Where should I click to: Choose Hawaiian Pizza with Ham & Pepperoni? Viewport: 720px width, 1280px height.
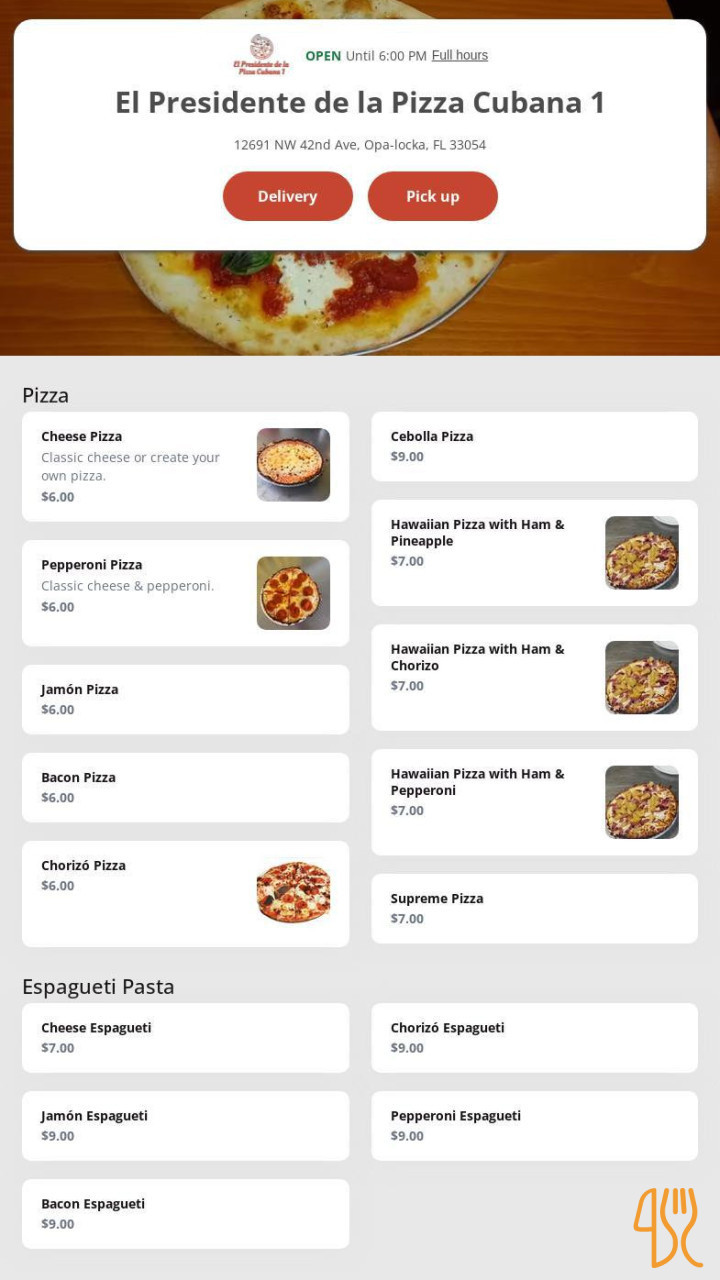pos(534,802)
